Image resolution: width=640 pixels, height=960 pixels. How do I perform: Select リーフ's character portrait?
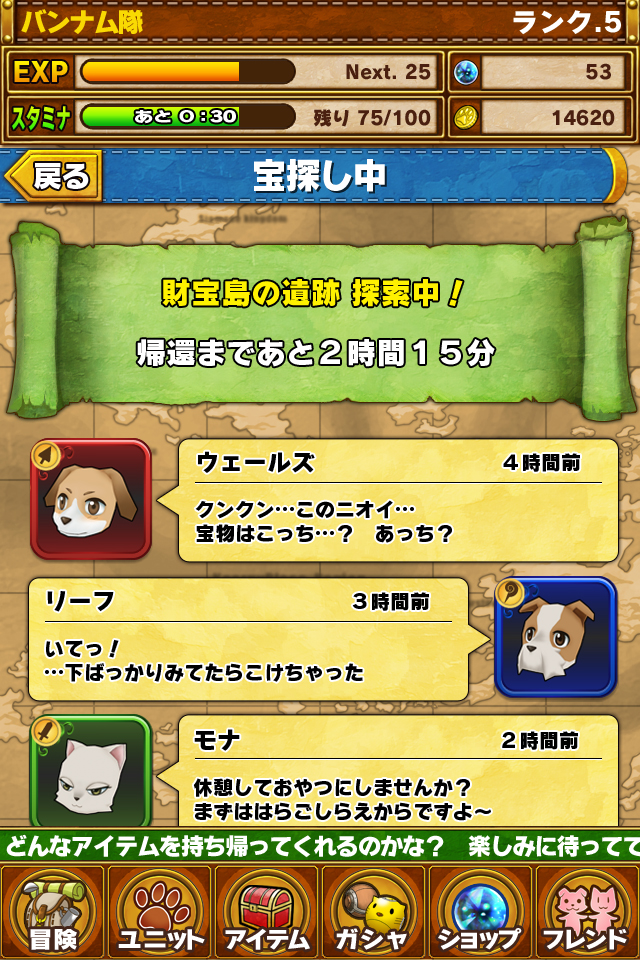pos(555,636)
